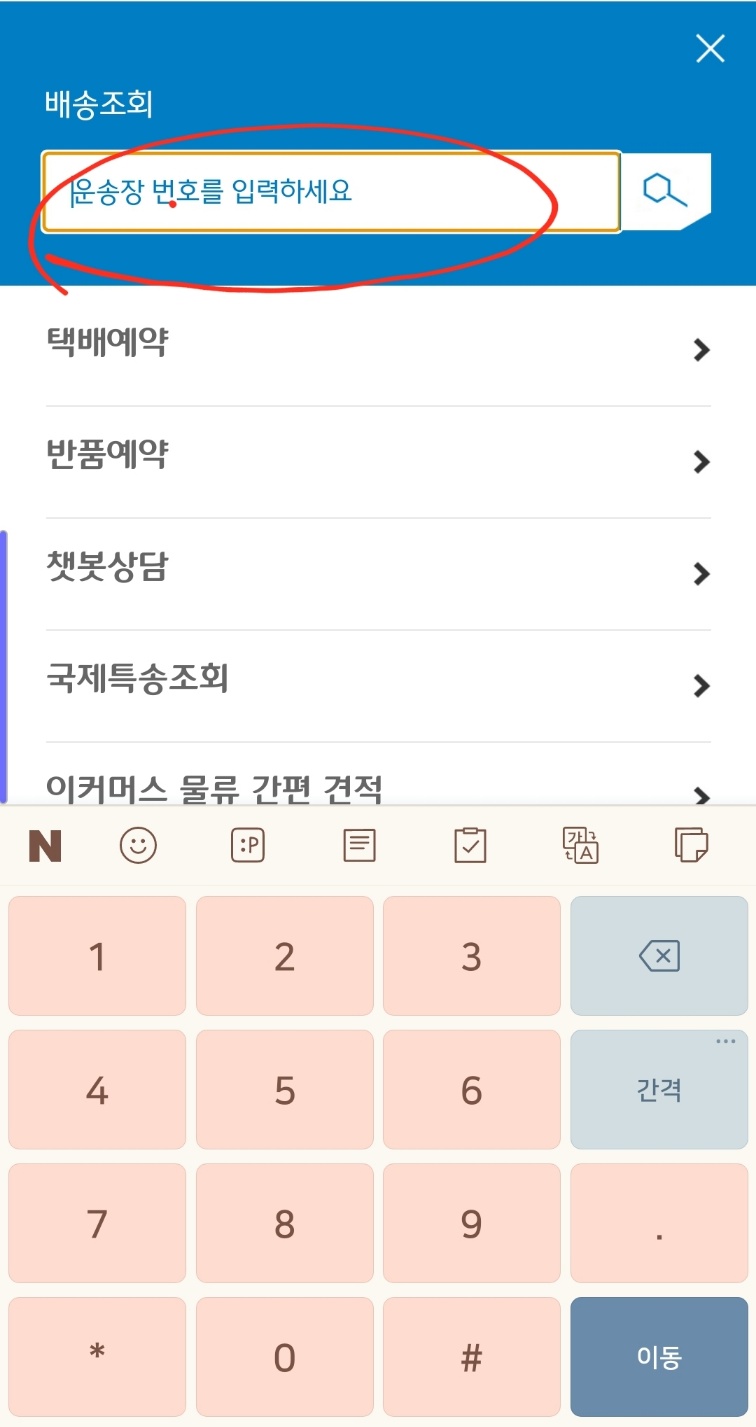756x1427 pixels.
Task: Expand the 챗봇상담 chevron
Action: click(703, 573)
